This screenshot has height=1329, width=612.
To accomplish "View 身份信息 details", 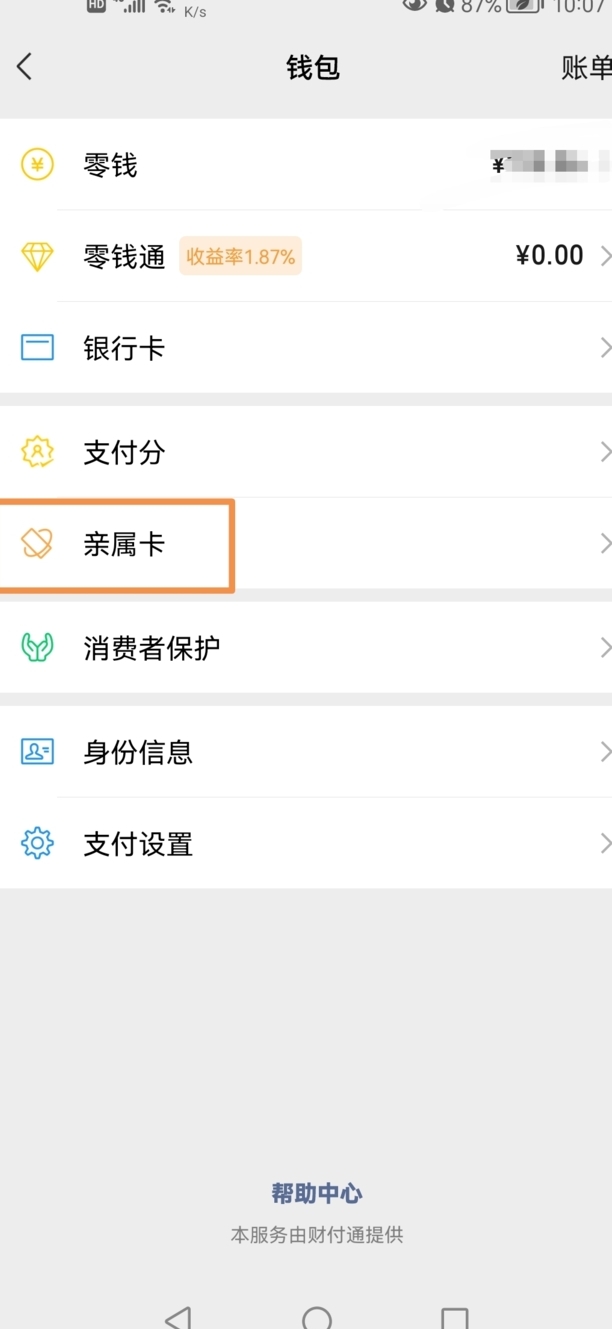I will click(306, 752).
